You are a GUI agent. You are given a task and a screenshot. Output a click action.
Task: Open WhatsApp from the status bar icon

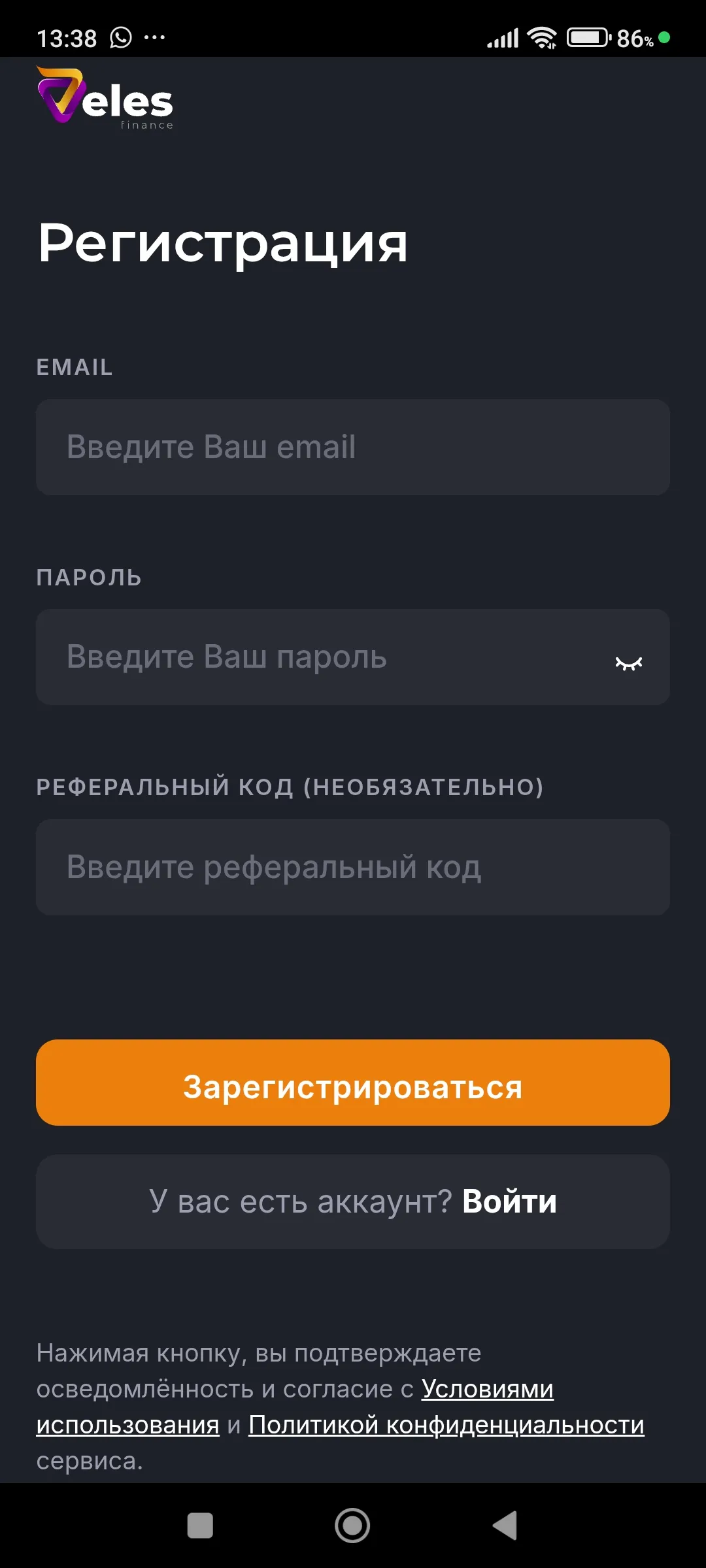[120, 37]
